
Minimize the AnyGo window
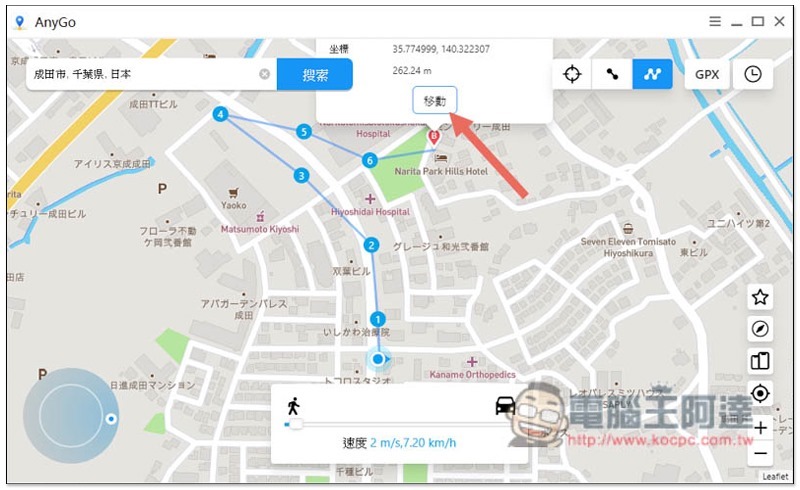pyautogui.click(x=736, y=20)
